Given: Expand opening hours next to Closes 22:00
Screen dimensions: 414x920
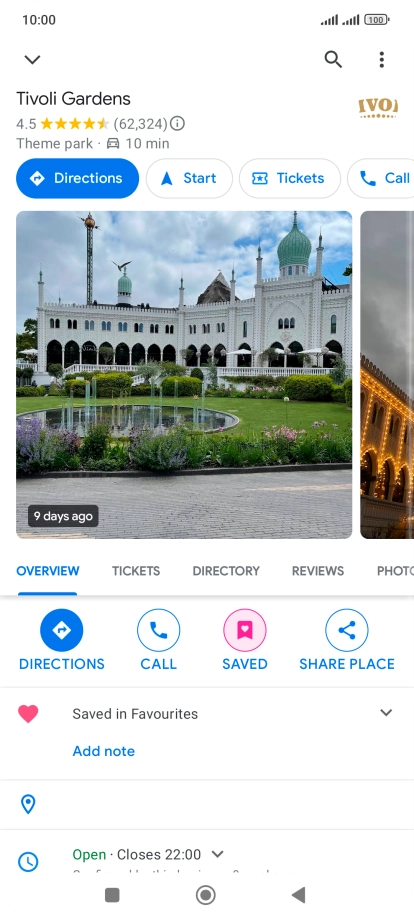Looking at the screenshot, I should pos(218,854).
